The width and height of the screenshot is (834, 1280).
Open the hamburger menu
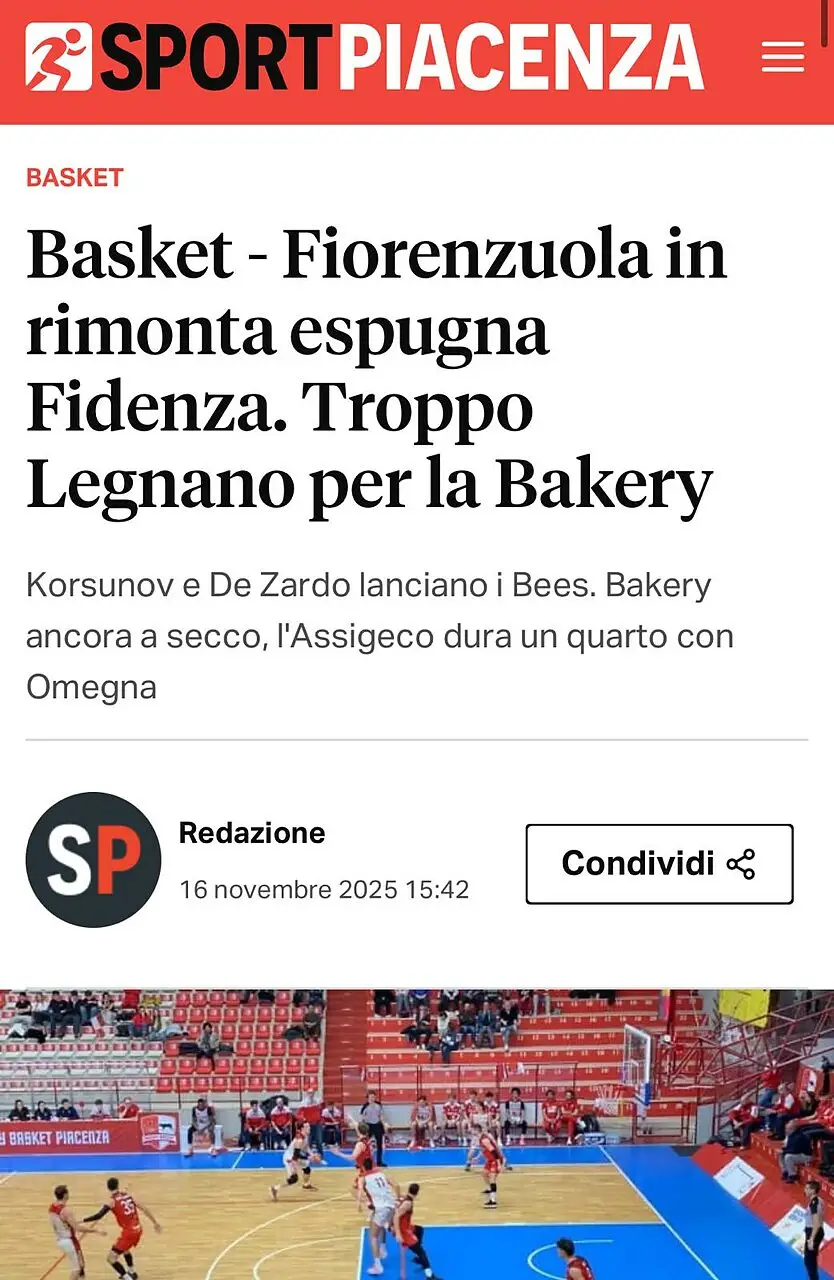pos(782,58)
